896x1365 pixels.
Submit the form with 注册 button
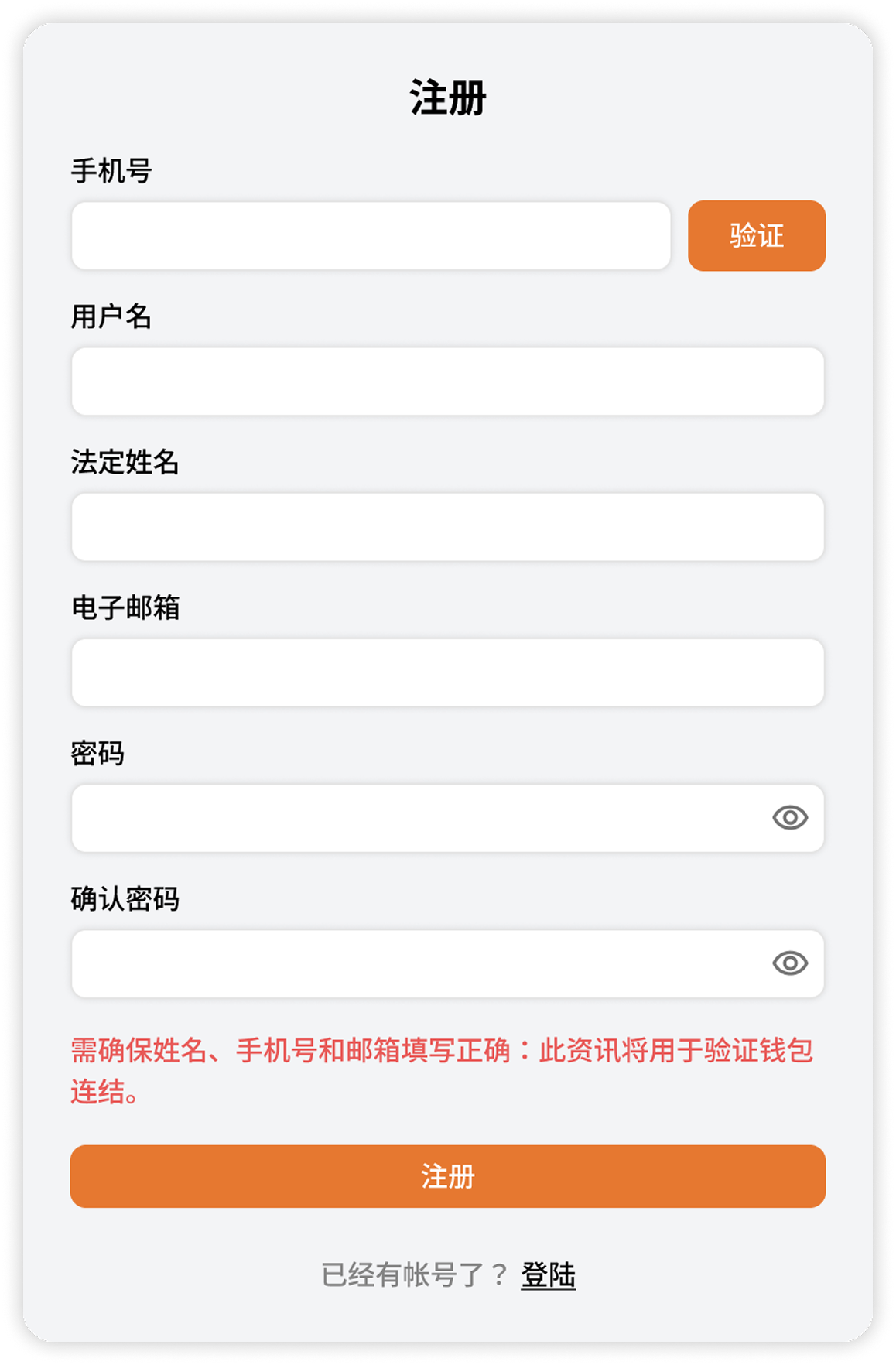point(447,1176)
